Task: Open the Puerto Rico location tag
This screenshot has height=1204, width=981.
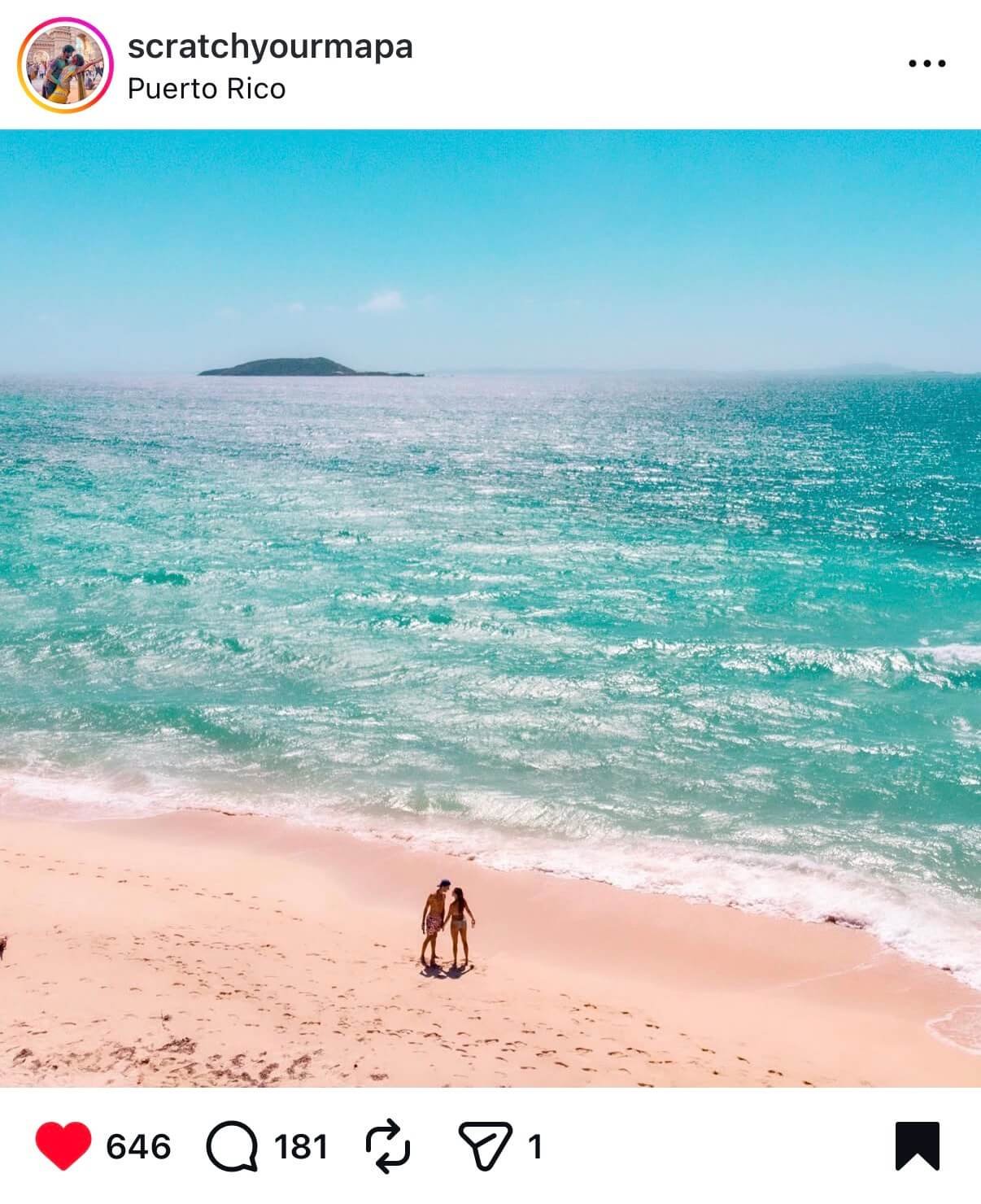Action: coord(207,89)
